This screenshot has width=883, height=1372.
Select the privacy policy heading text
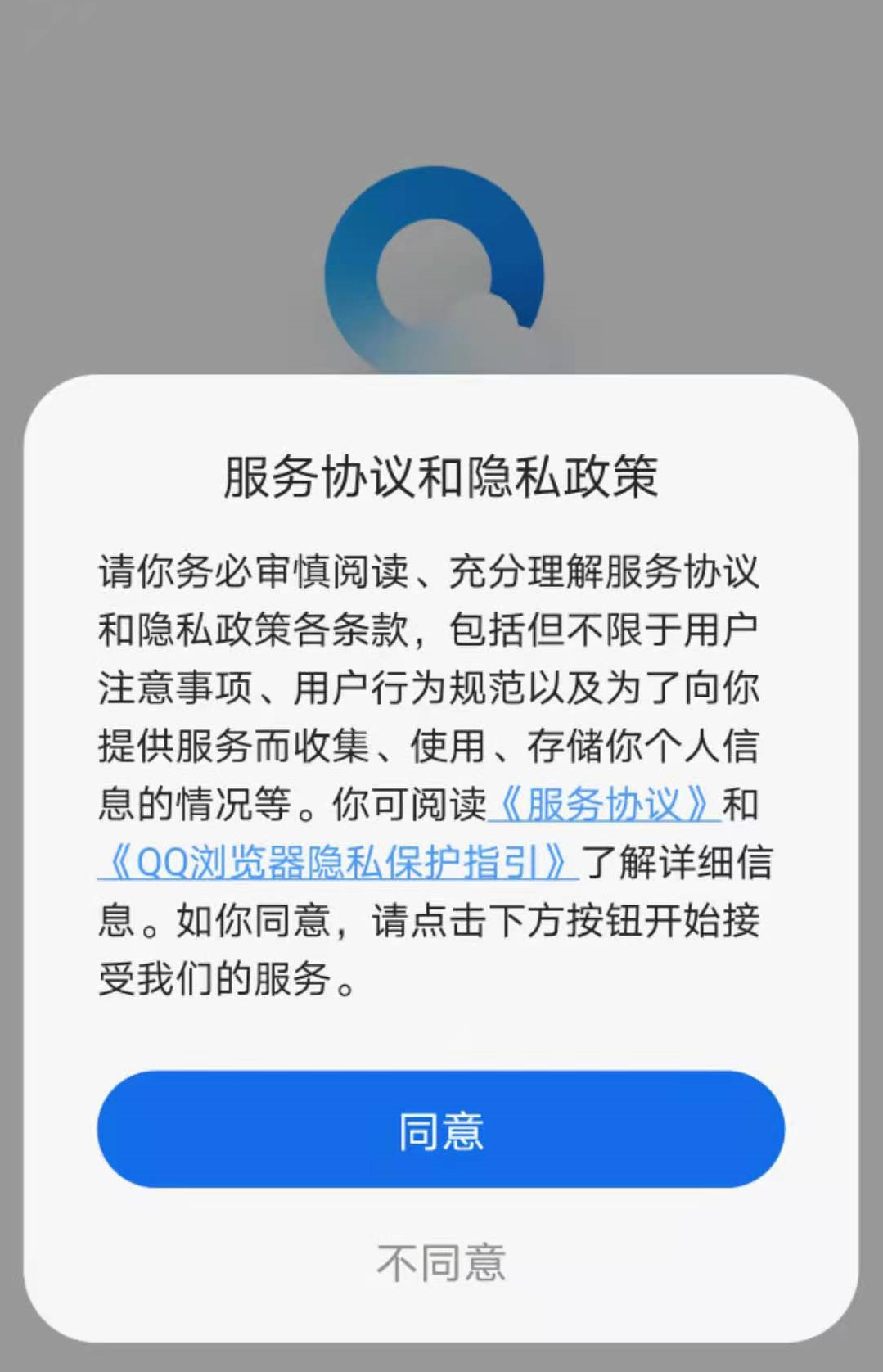[x=439, y=479]
